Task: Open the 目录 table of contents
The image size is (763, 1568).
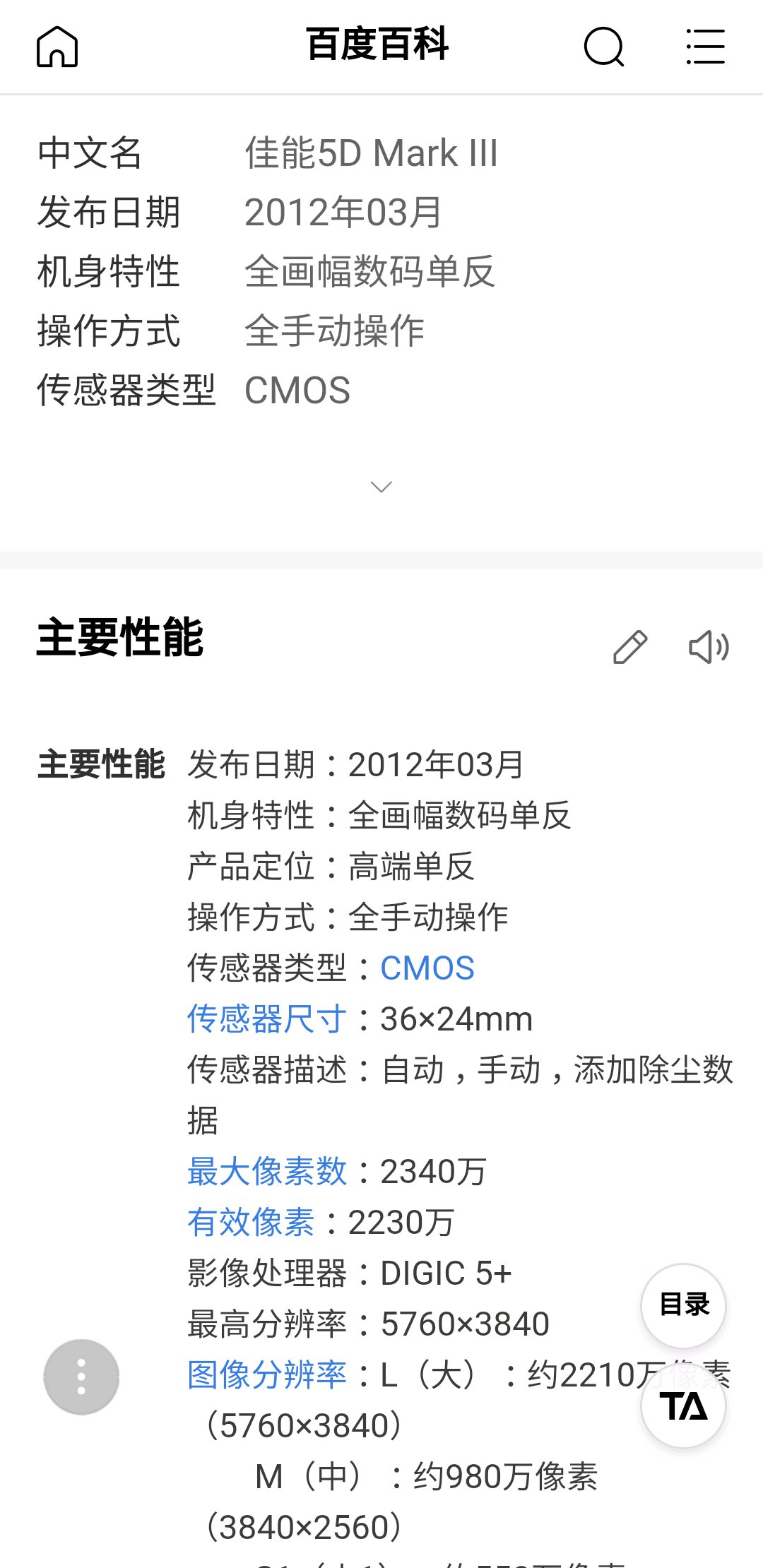Action: tap(683, 1305)
